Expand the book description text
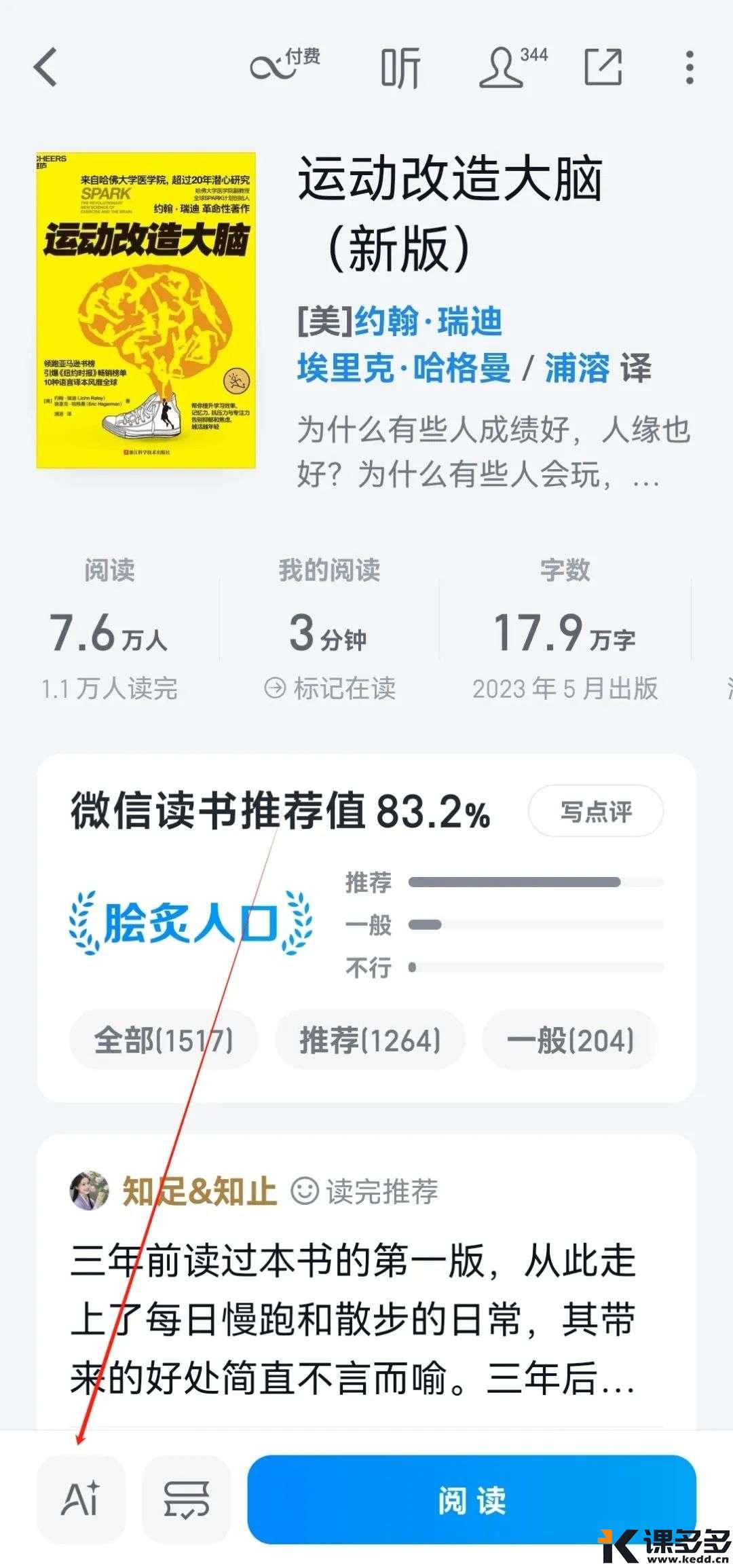Viewport: 733px width, 1568px height. pyautogui.click(x=493, y=452)
